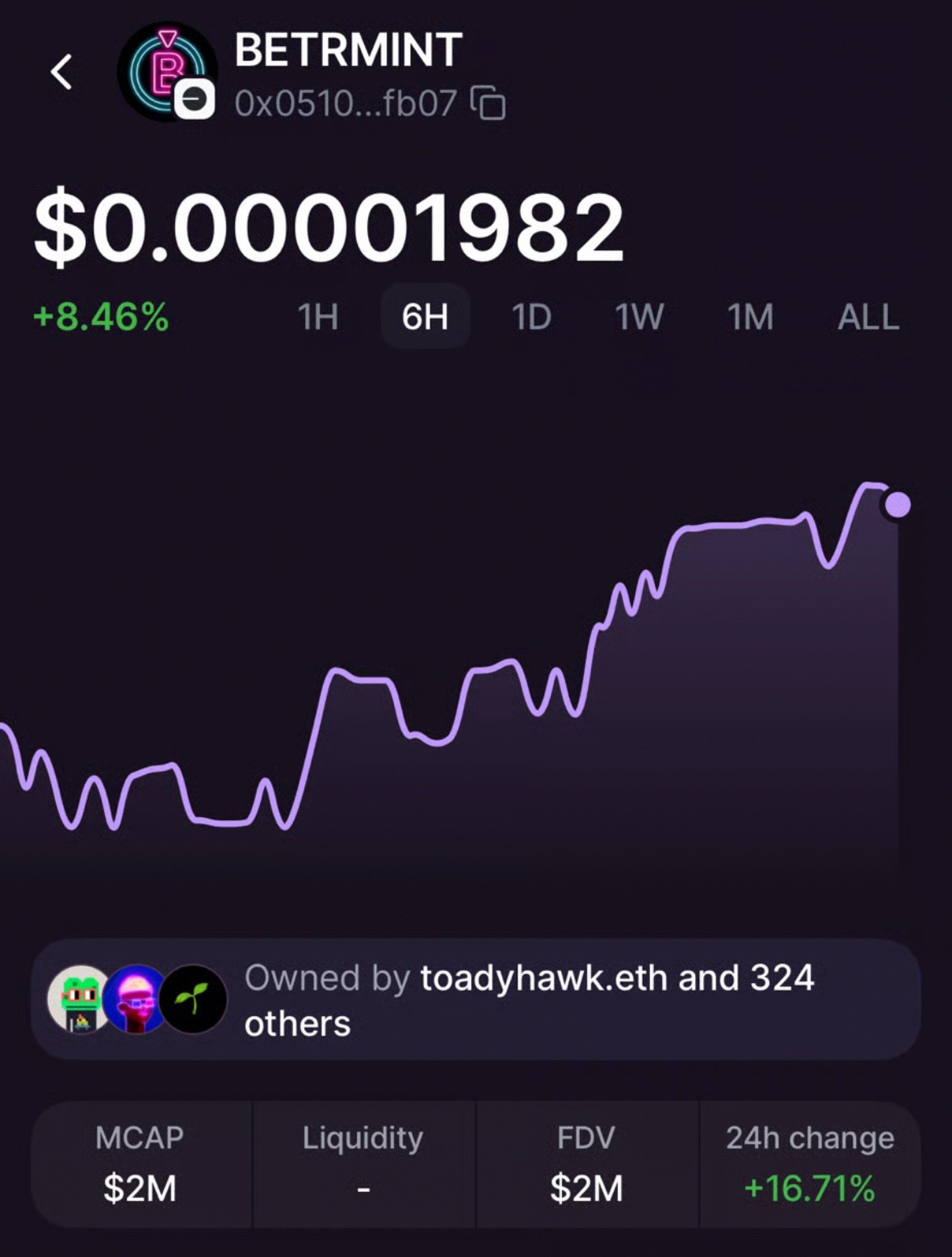Open the owners list with toadyhawk.eth
This screenshot has width=952, height=1257.
coord(476,1000)
